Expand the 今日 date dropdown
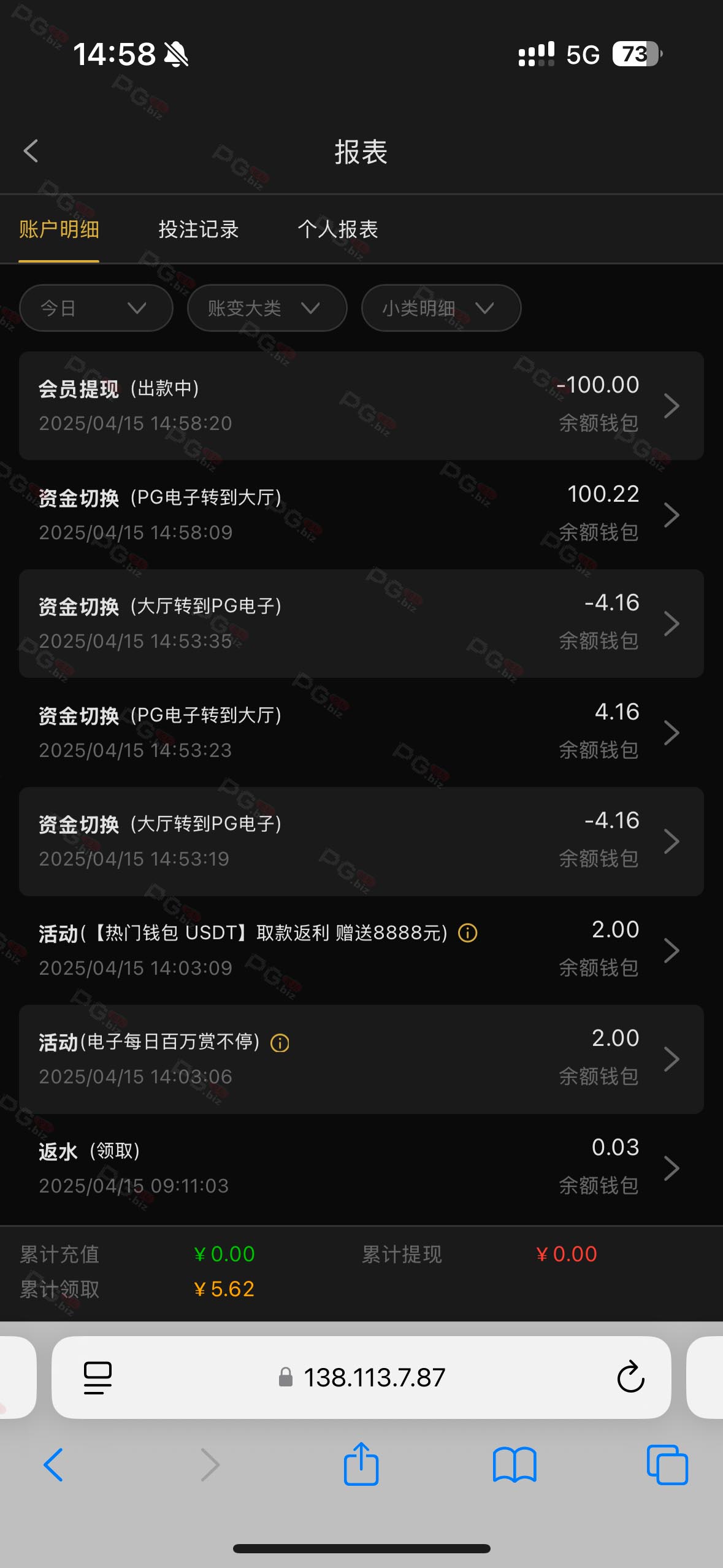This screenshot has height=1568, width=723. click(96, 308)
